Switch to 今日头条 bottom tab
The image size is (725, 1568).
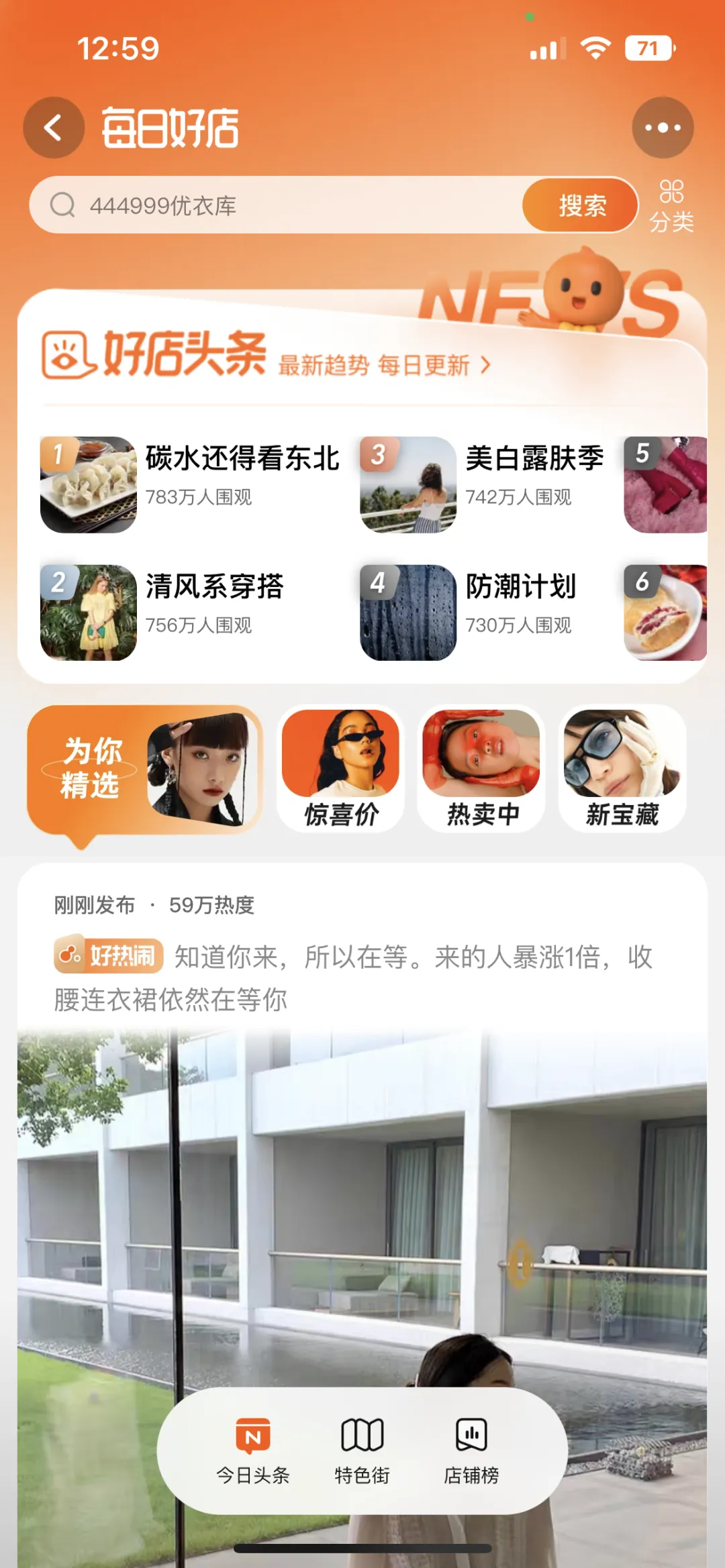pyautogui.click(x=253, y=1451)
